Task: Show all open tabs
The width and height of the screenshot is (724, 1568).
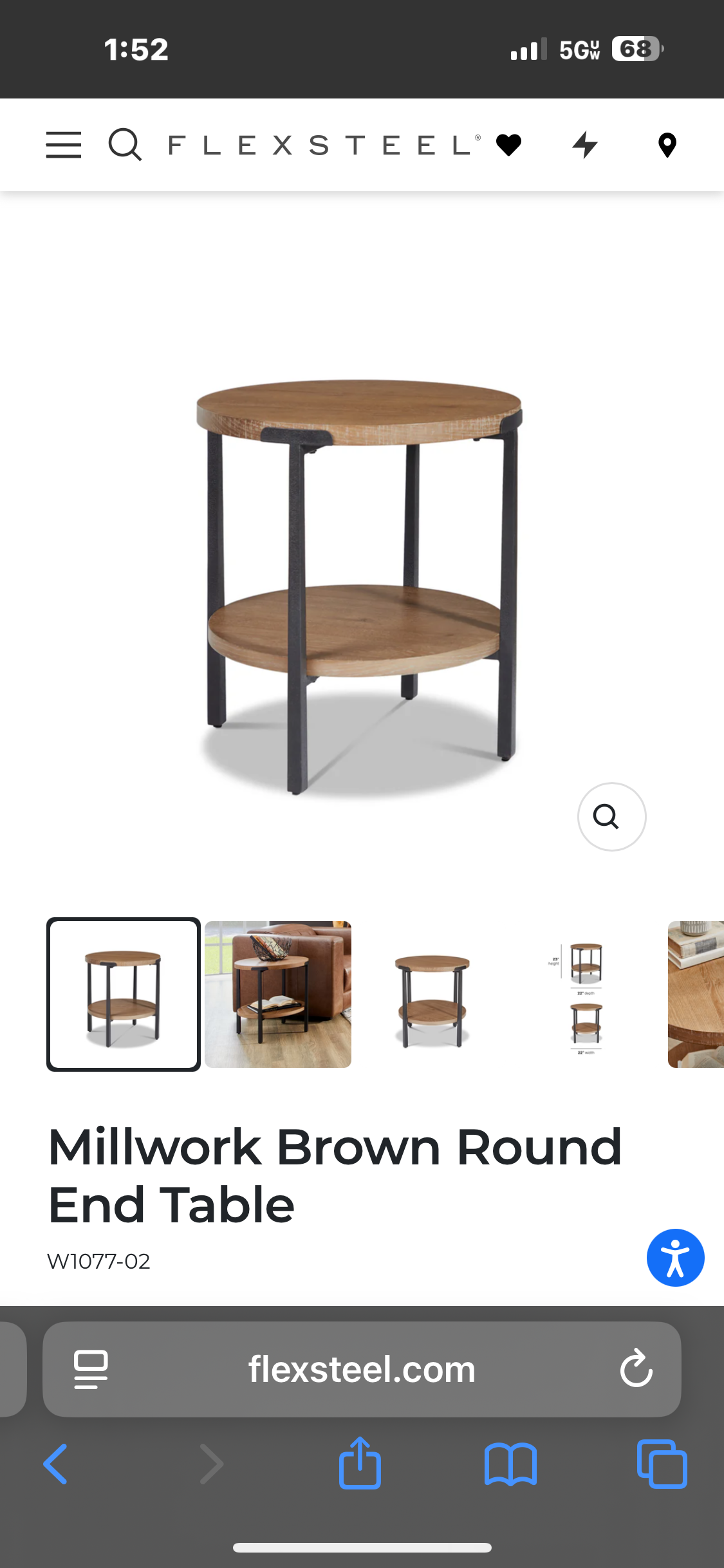Action: (x=662, y=1464)
